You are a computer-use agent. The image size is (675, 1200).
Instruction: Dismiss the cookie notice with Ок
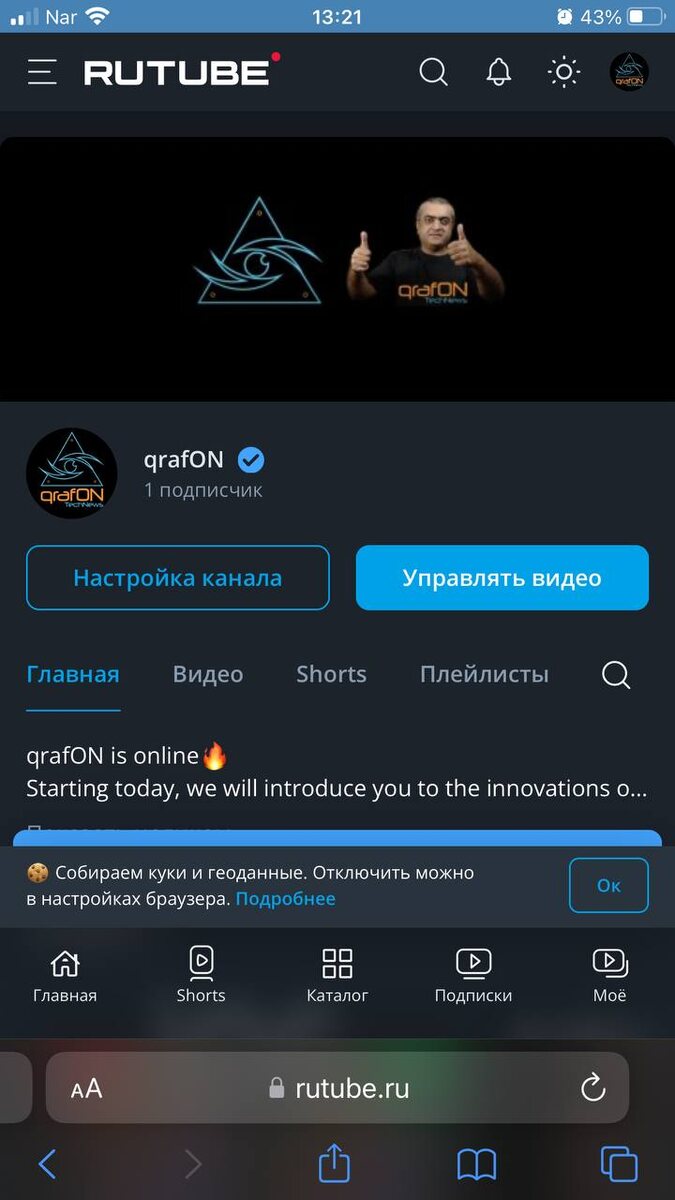pos(608,885)
